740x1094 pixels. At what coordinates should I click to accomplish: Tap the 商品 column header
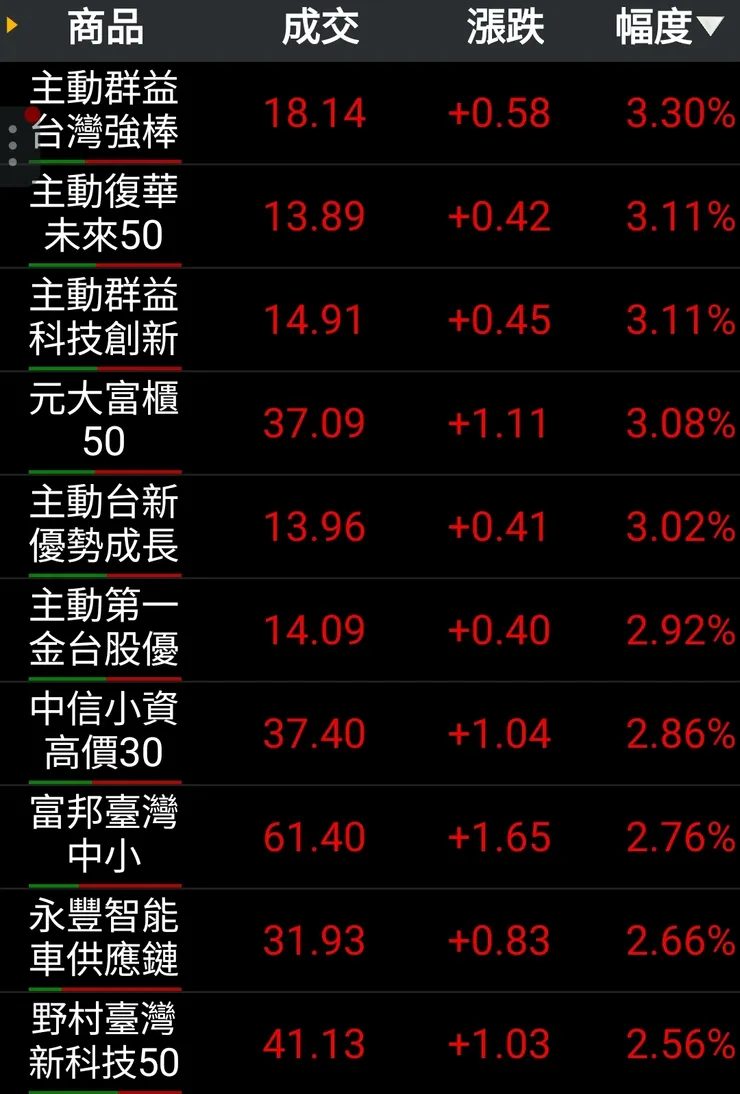click(105, 28)
